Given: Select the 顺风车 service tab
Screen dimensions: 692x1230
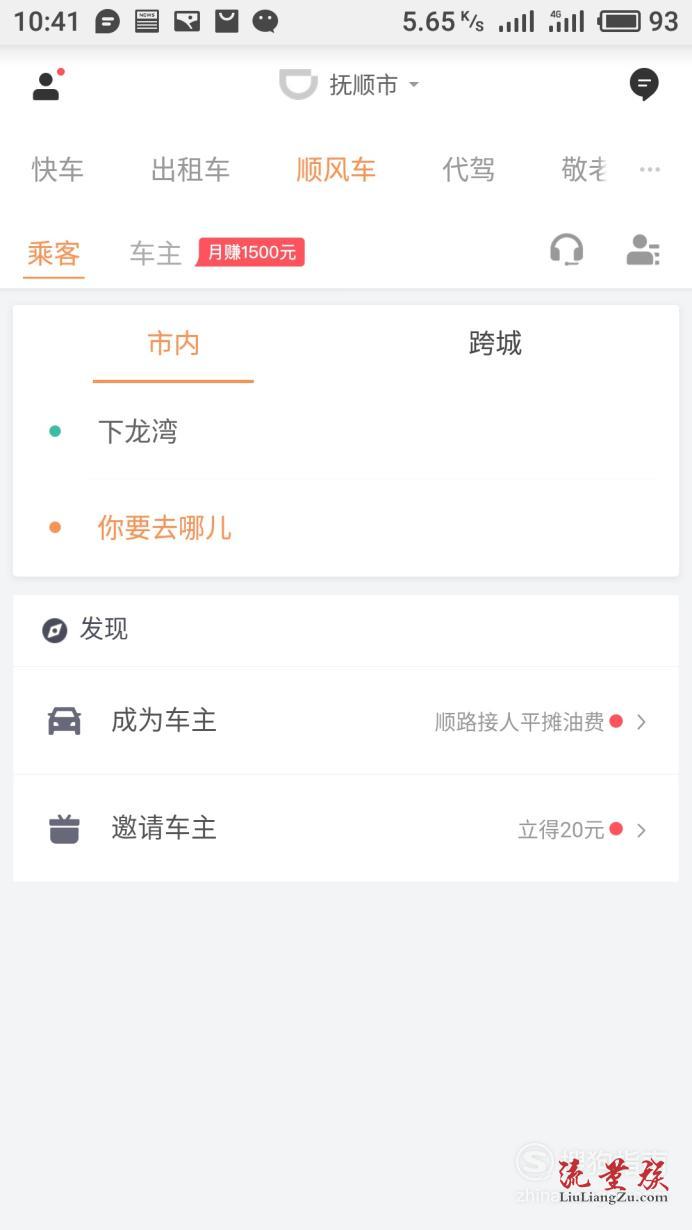Looking at the screenshot, I should [x=336, y=170].
